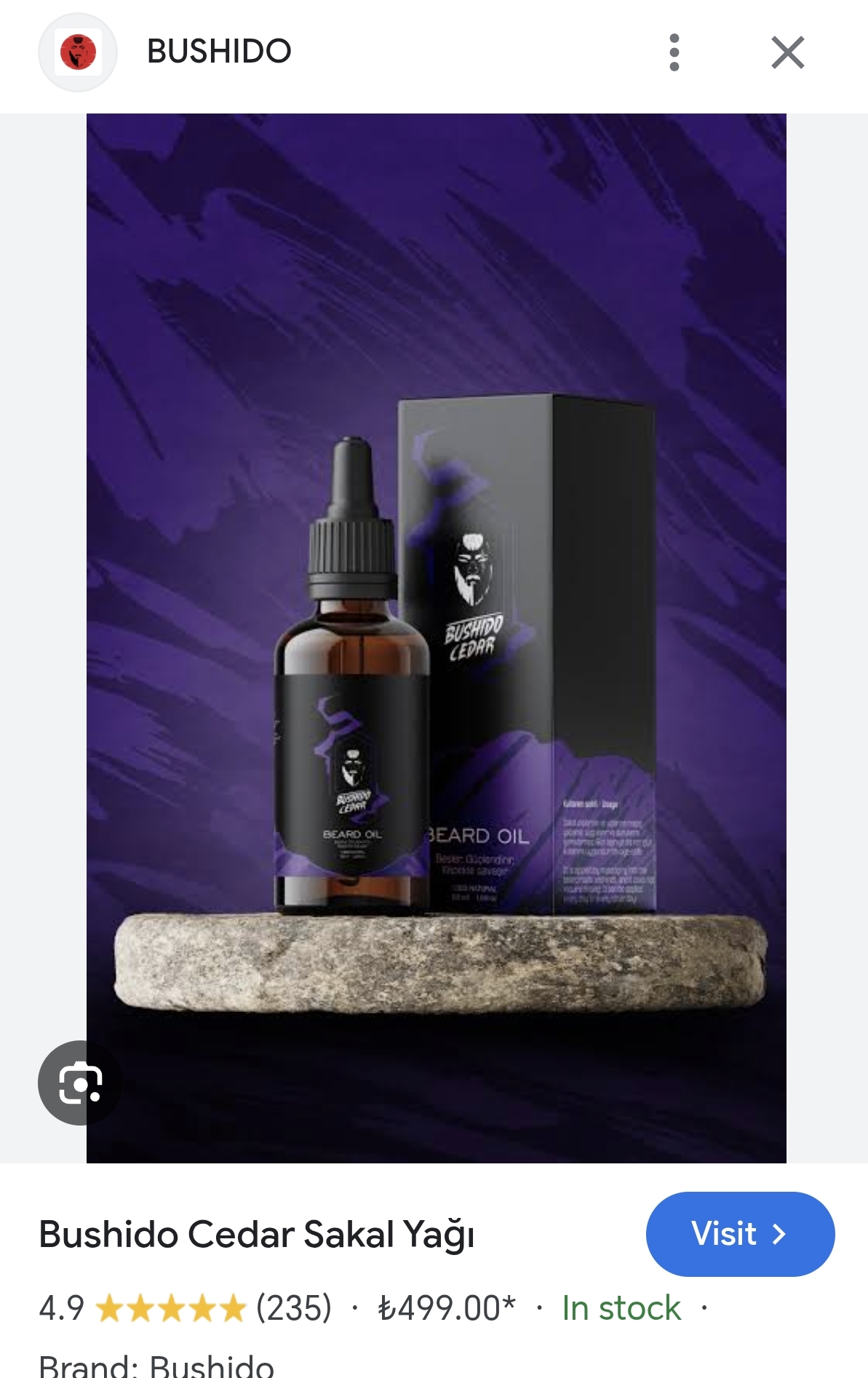Open the three-dot overflow menu

(674, 52)
